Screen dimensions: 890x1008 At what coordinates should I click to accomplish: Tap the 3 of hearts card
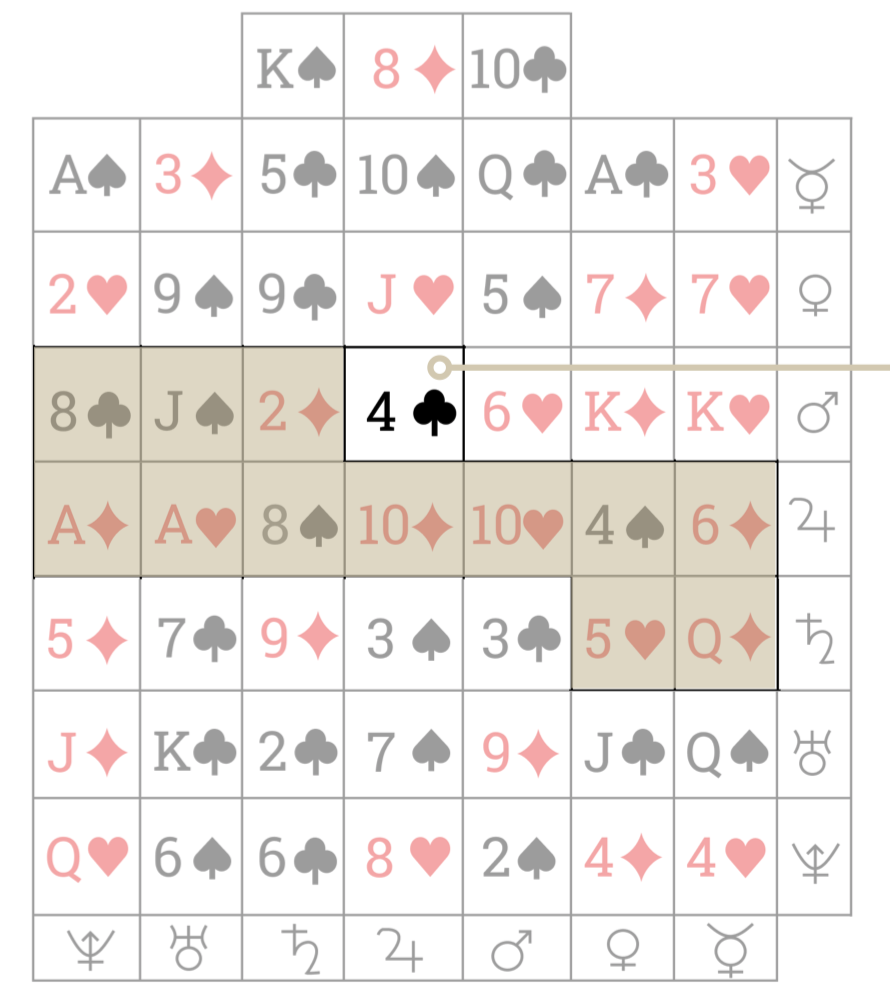[x=726, y=176]
